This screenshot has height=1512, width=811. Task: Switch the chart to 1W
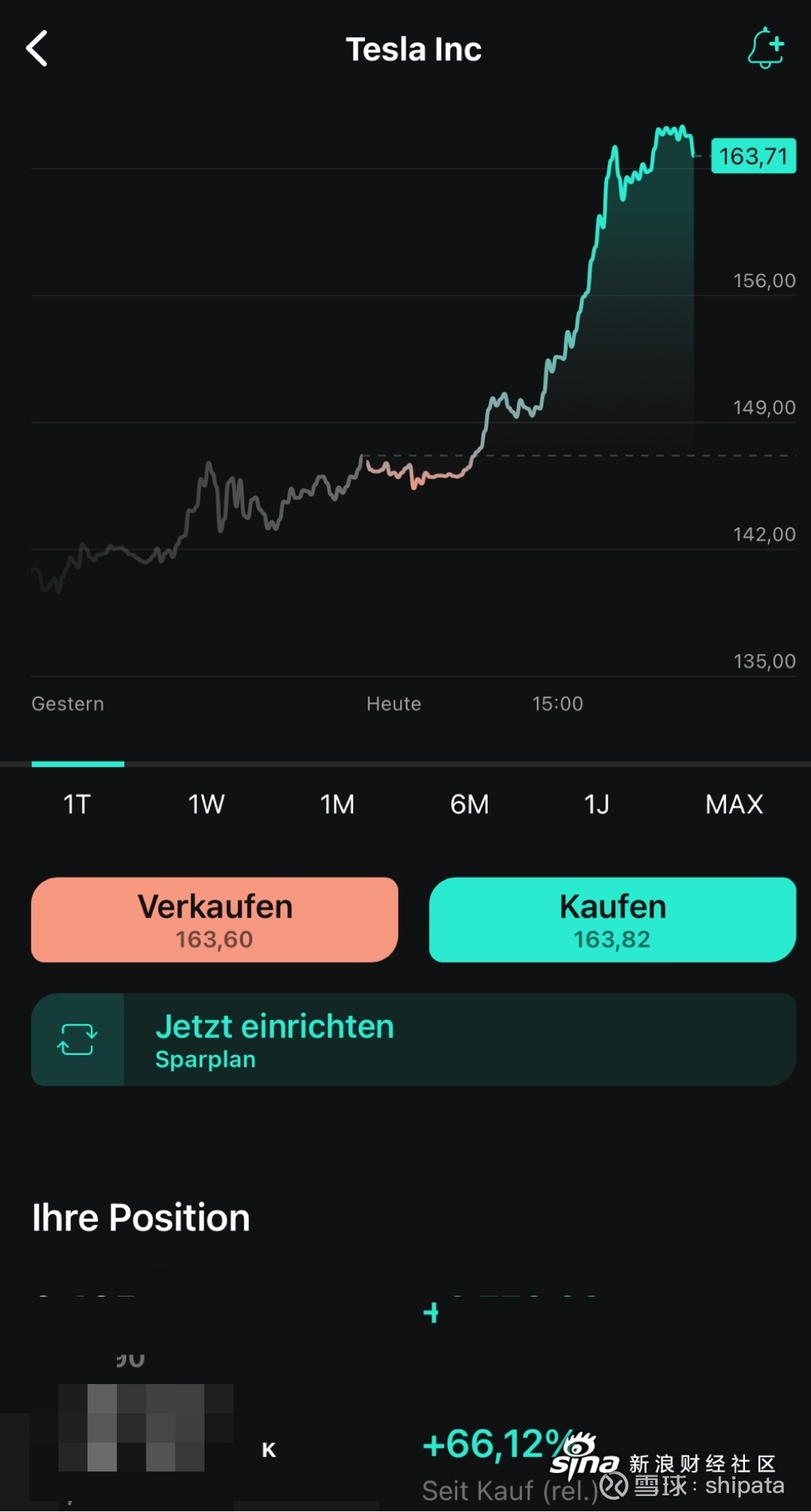[x=207, y=804]
